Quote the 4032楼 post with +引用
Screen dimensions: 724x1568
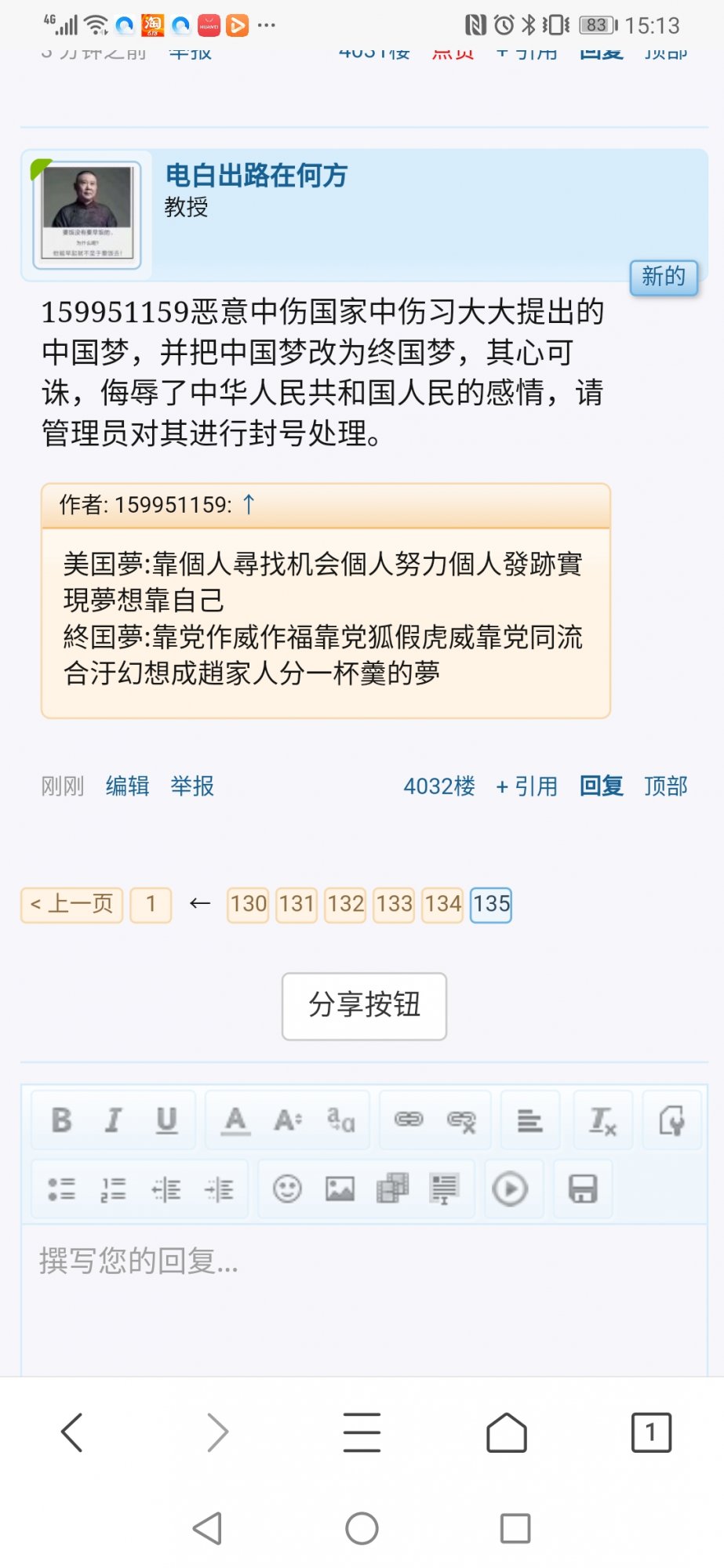pyautogui.click(x=526, y=786)
